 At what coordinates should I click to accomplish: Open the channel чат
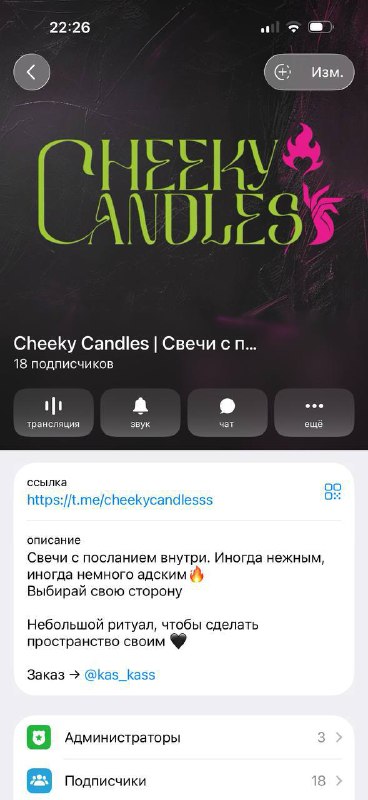pos(227,413)
